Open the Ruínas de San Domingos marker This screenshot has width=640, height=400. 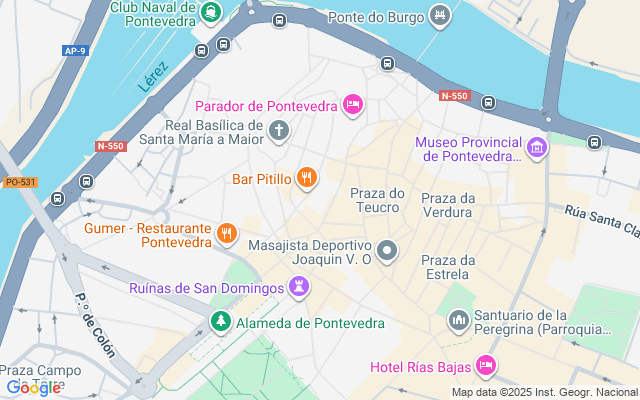[x=298, y=288]
